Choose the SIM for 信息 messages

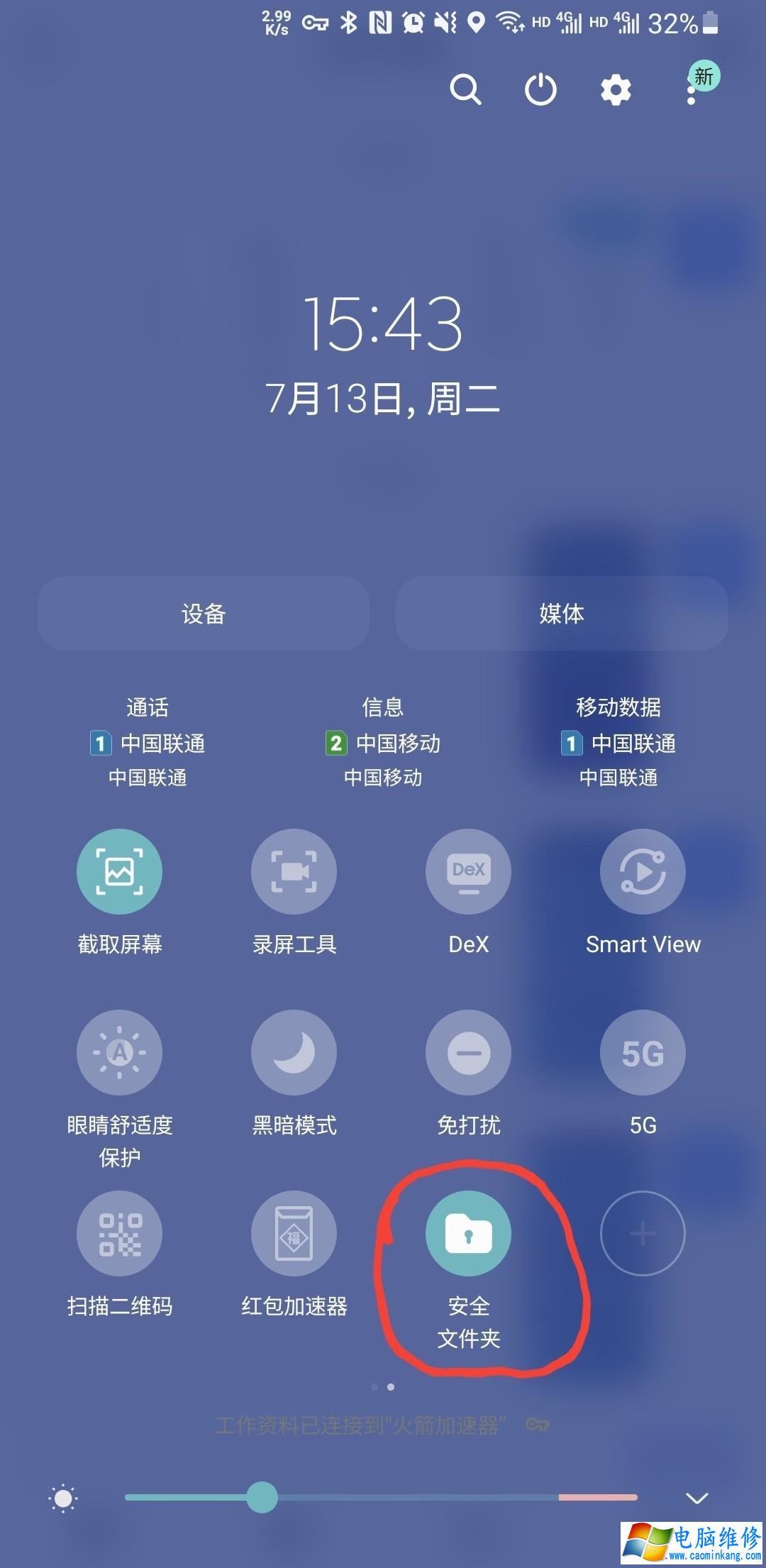point(383,742)
